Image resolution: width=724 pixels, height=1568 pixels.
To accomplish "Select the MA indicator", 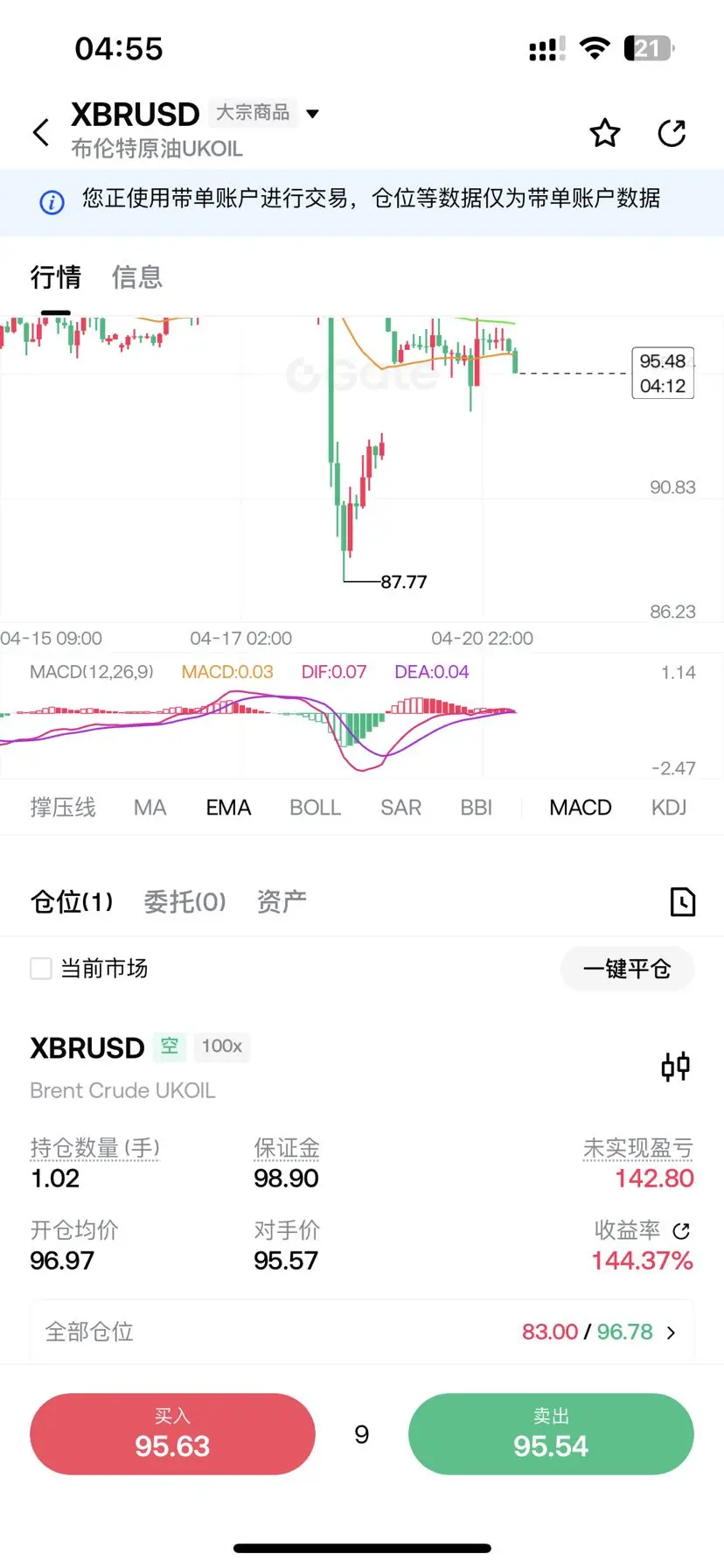I will tap(150, 807).
